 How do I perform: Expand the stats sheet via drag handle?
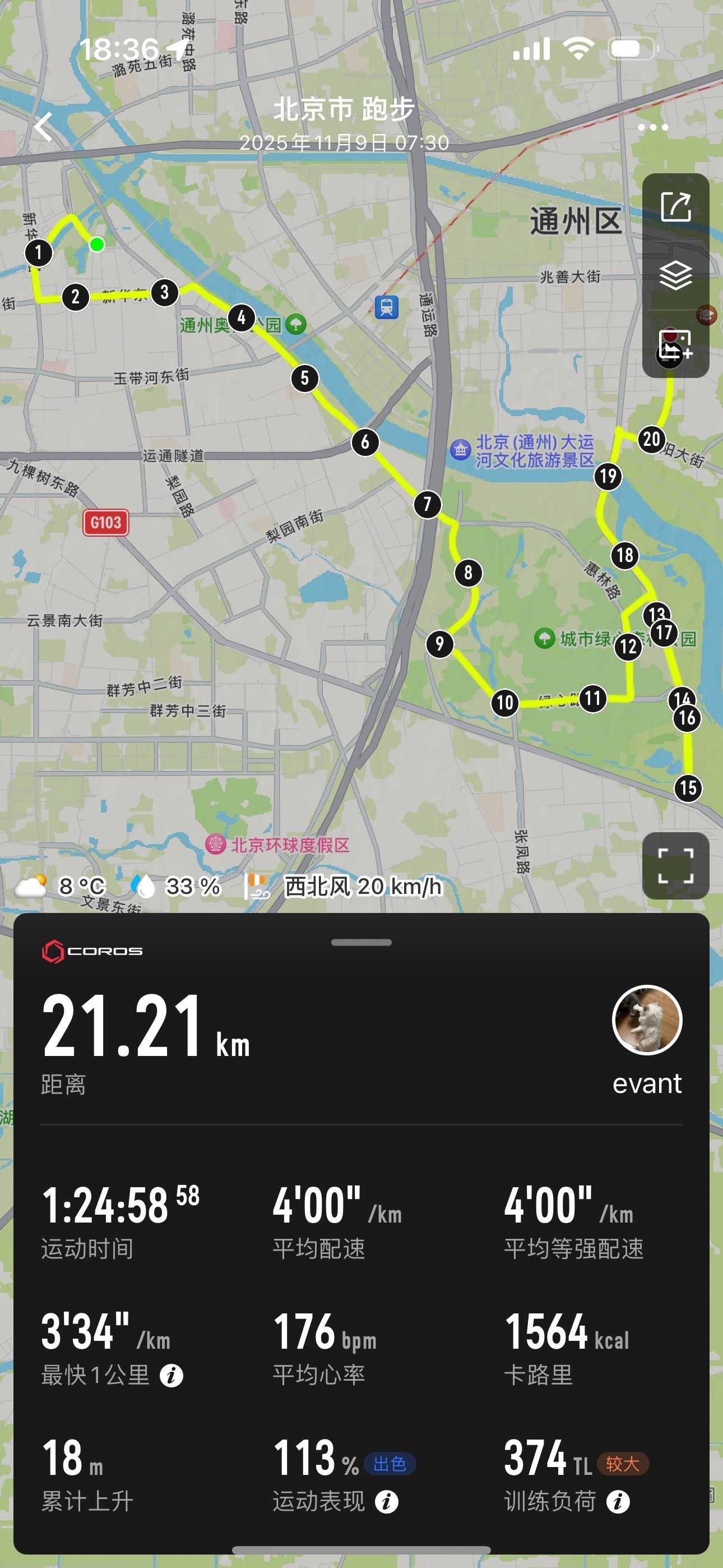[361, 941]
